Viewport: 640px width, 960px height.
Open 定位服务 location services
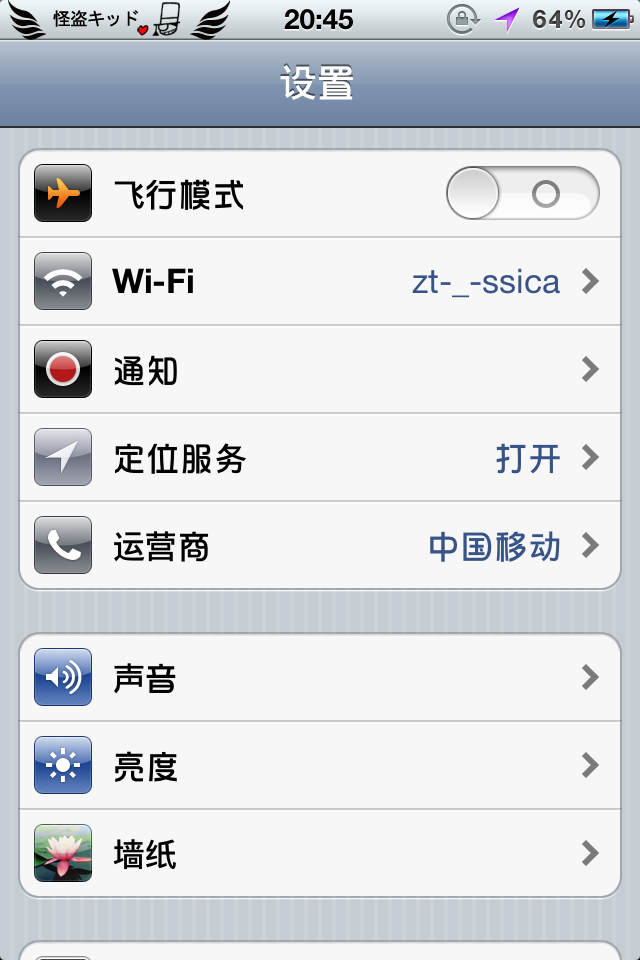pos(320,458)
